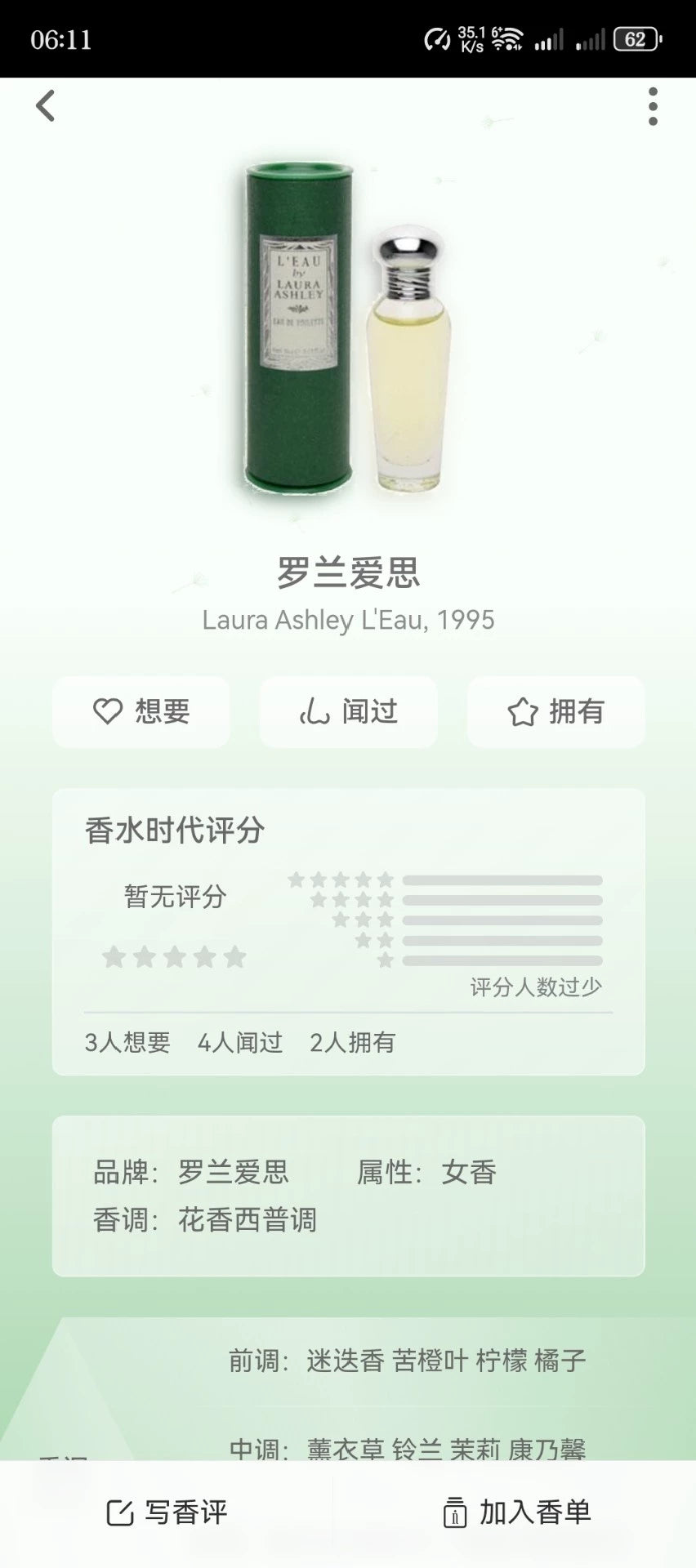Mark perfume as 拥有 (owned)
696x1568 pixels.
(555, 711)
